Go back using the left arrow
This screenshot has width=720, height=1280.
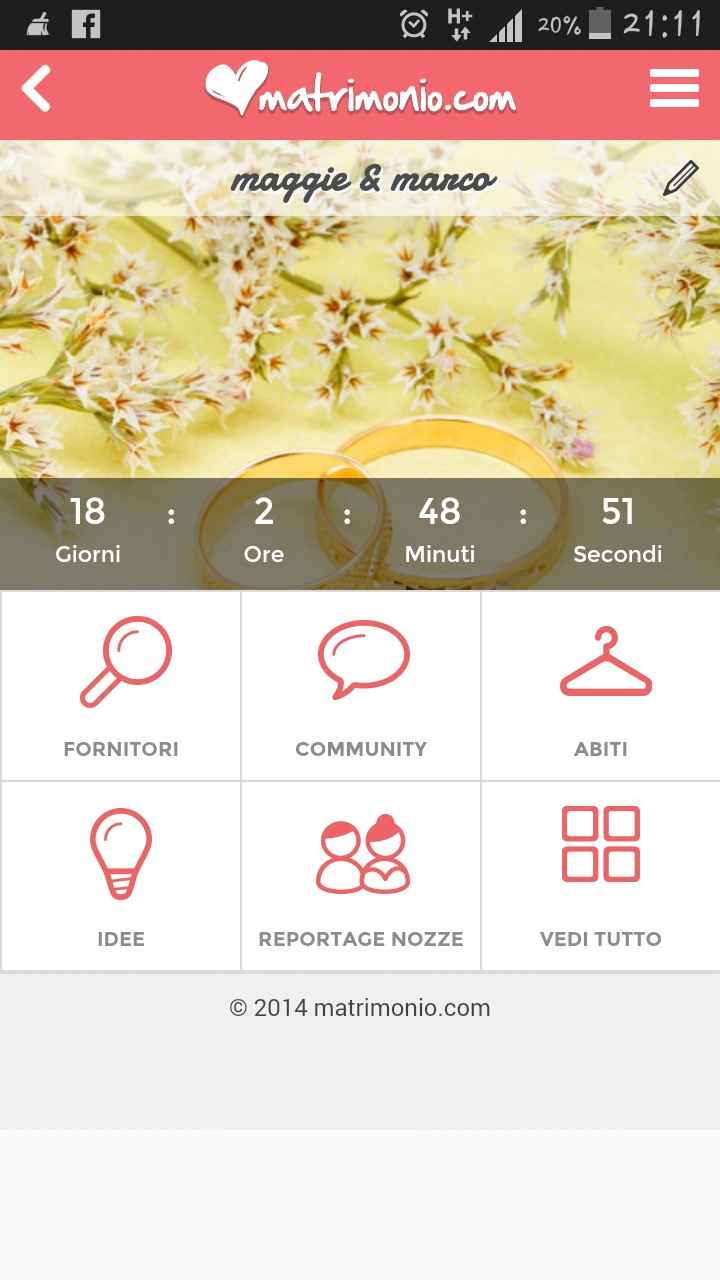click(37, 88)
